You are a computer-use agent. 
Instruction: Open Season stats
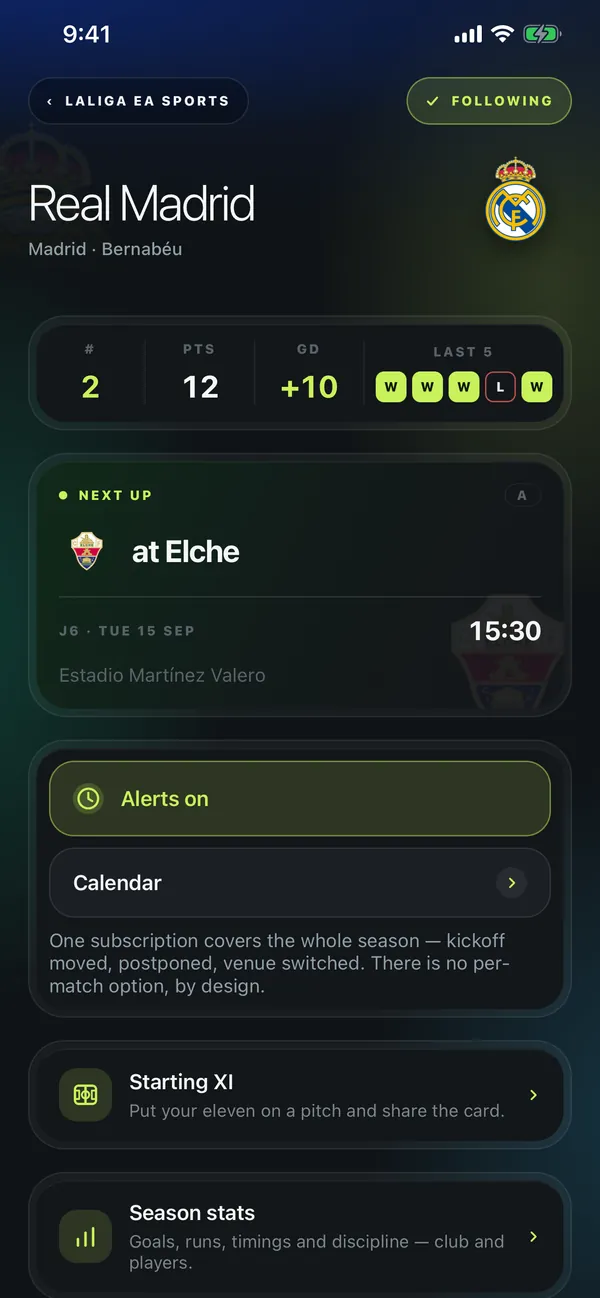[x=300, y=1237]
